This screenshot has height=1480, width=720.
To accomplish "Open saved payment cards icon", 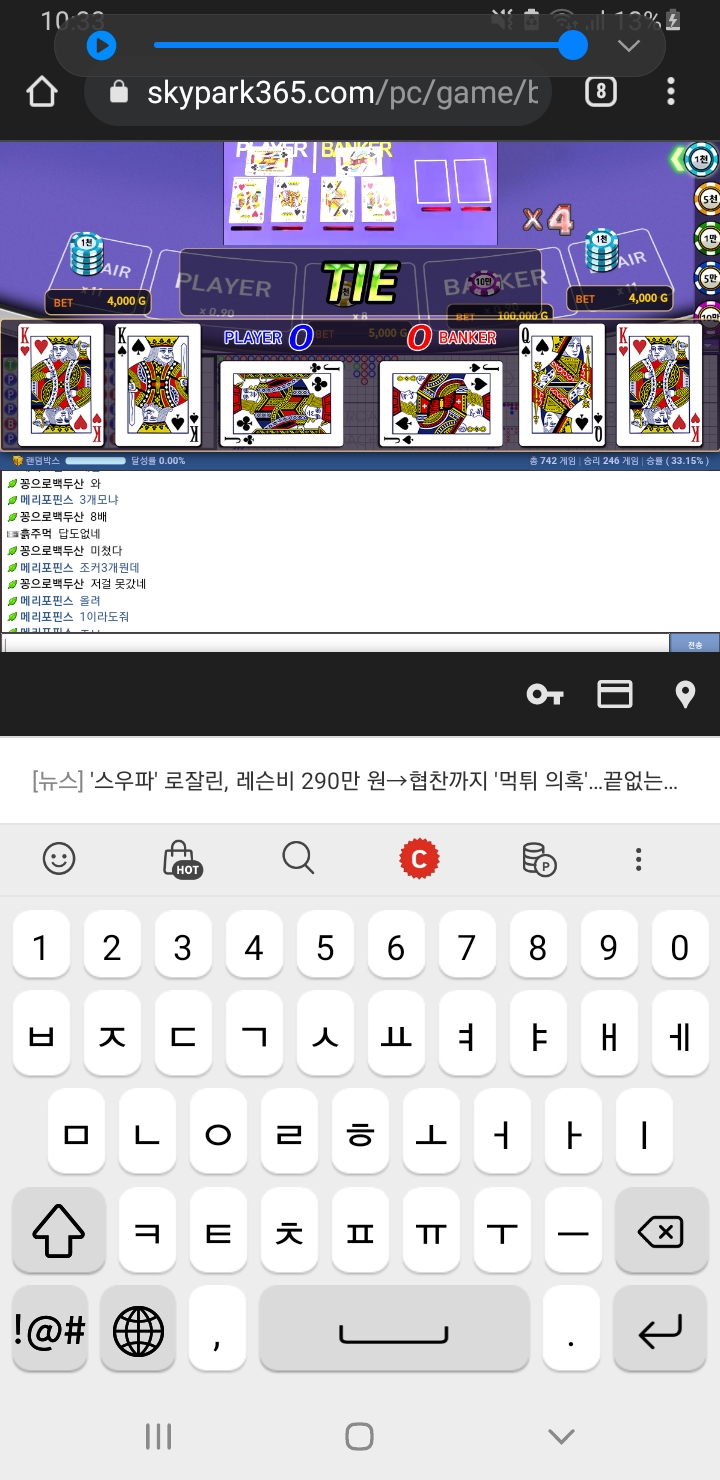I will pyautogui.click(x=615, y=694).
